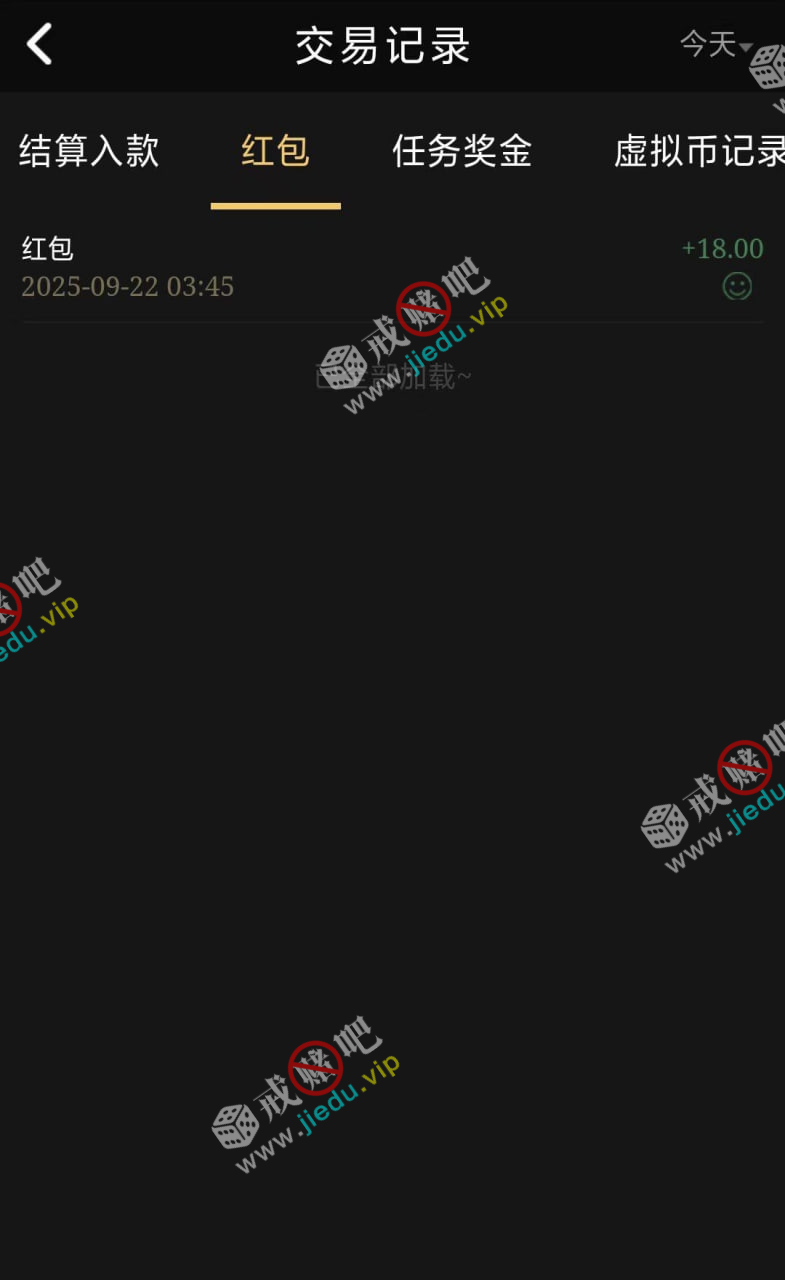Go back from 交易记录 page
Viewport: 785px width, 1280px height.
pyautogui.click(x=40, y=45)
